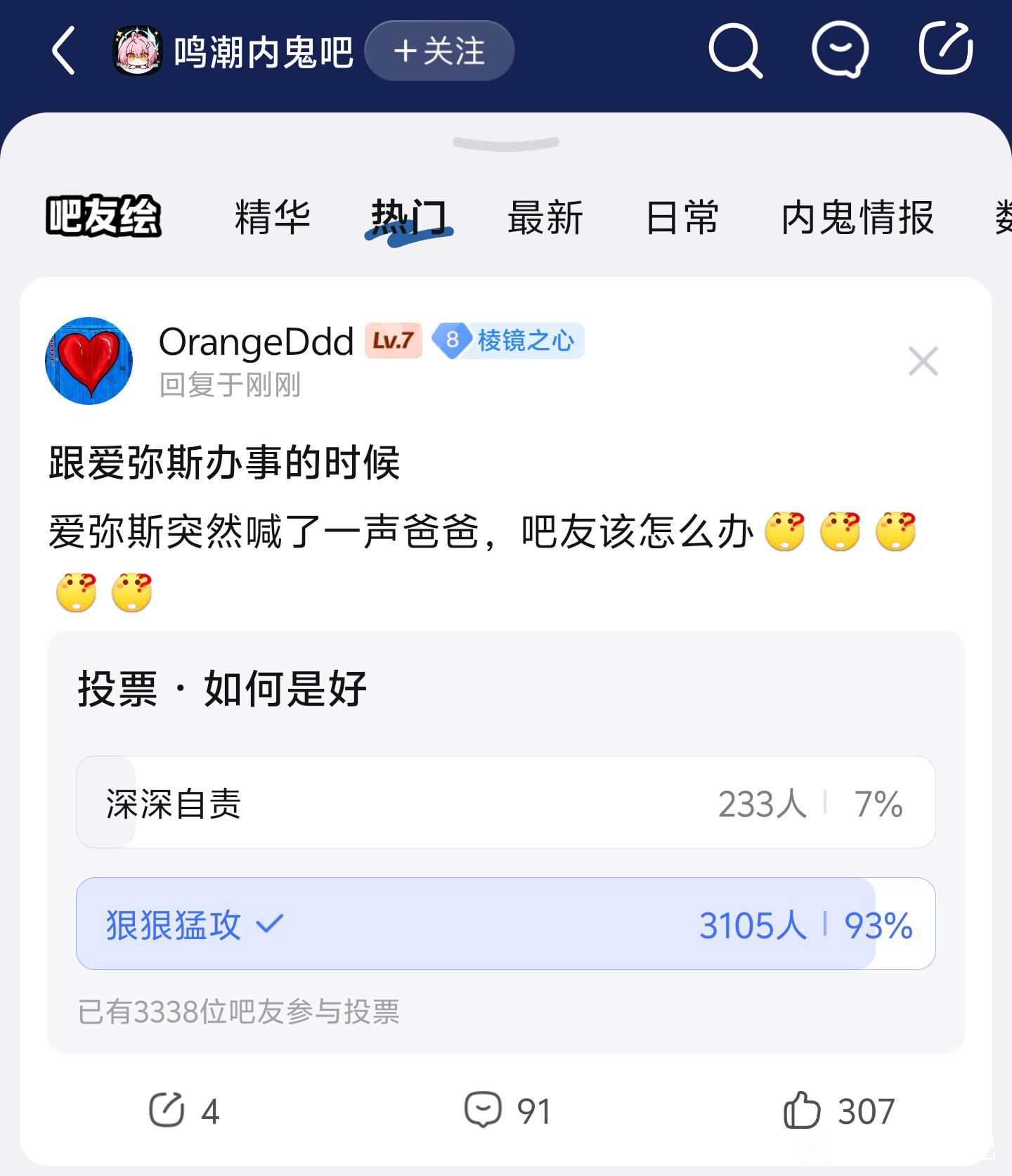Switch to the 吧友绘 tab
Screen dimensions: 1012x1176
103,217
